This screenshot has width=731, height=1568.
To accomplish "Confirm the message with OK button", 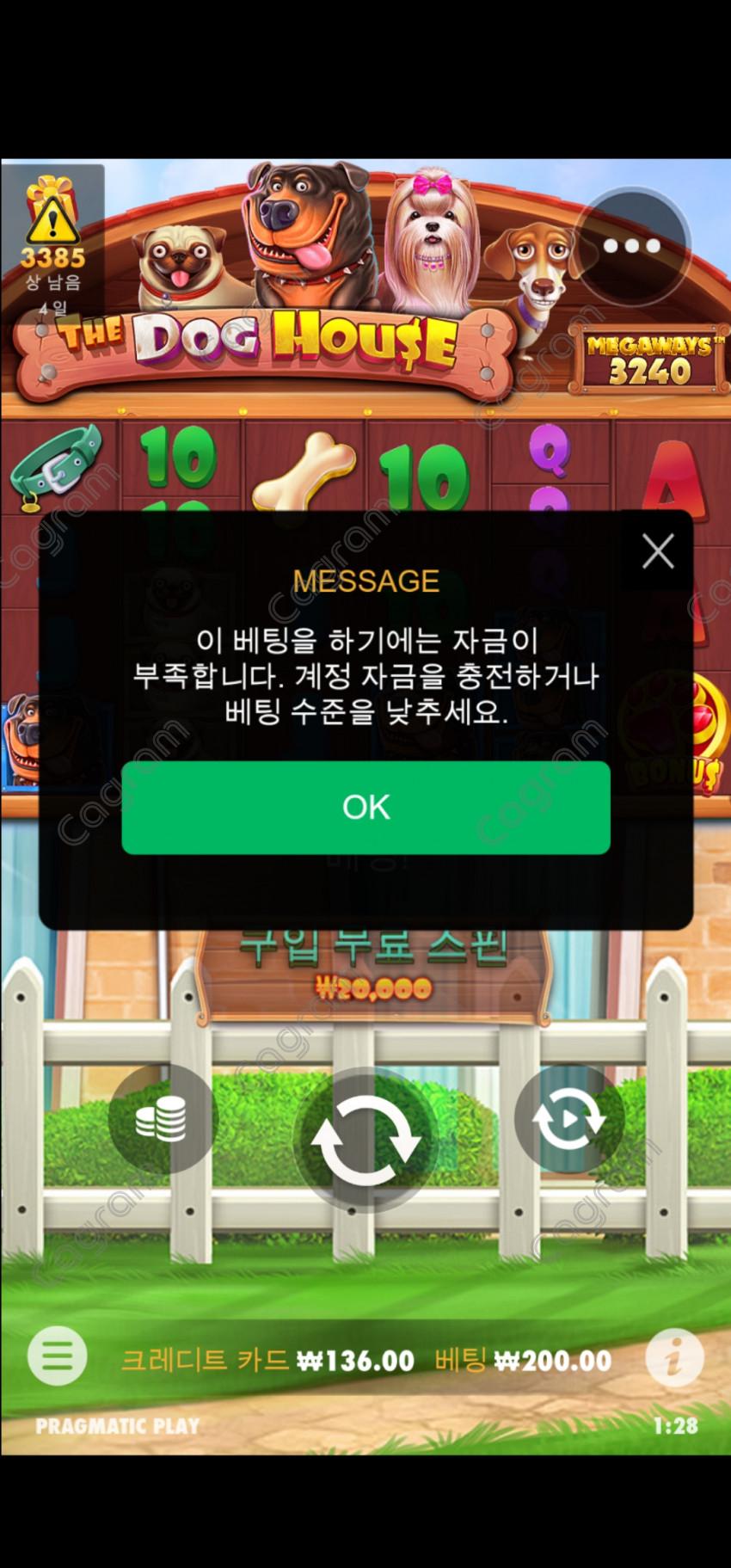I will tap(365, 807).
